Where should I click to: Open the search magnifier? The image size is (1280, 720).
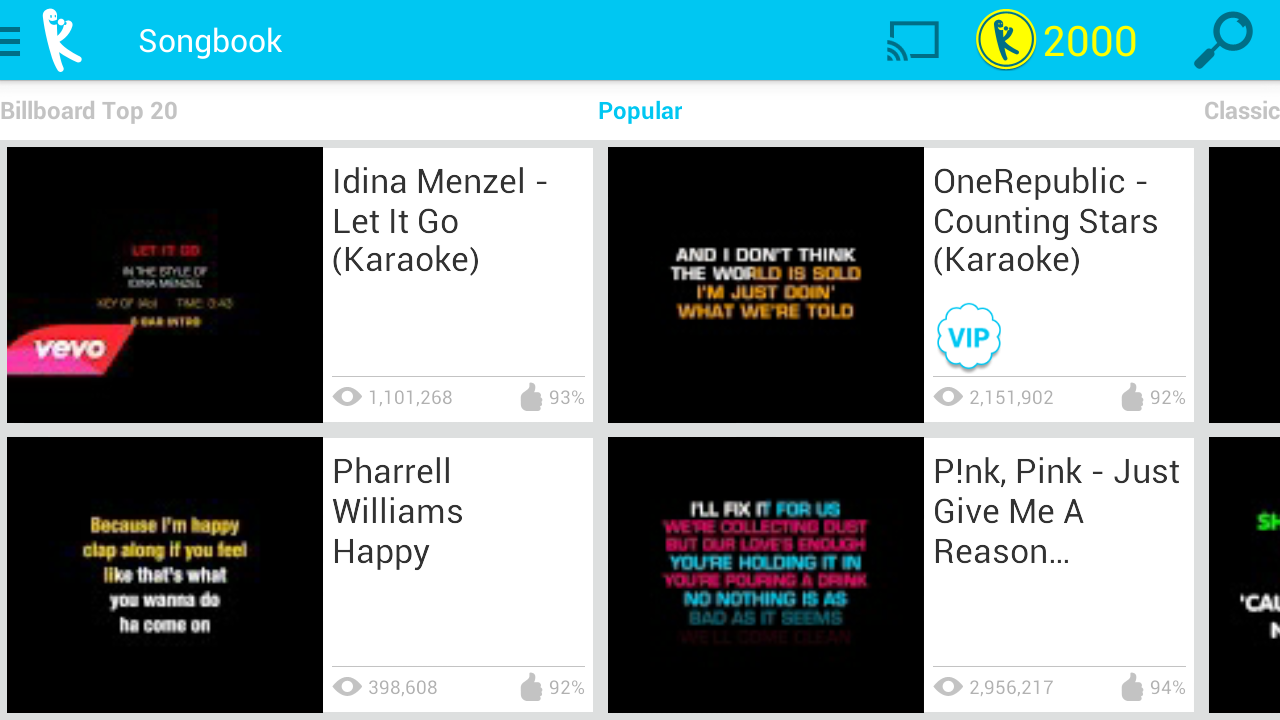coord(1222,41)
